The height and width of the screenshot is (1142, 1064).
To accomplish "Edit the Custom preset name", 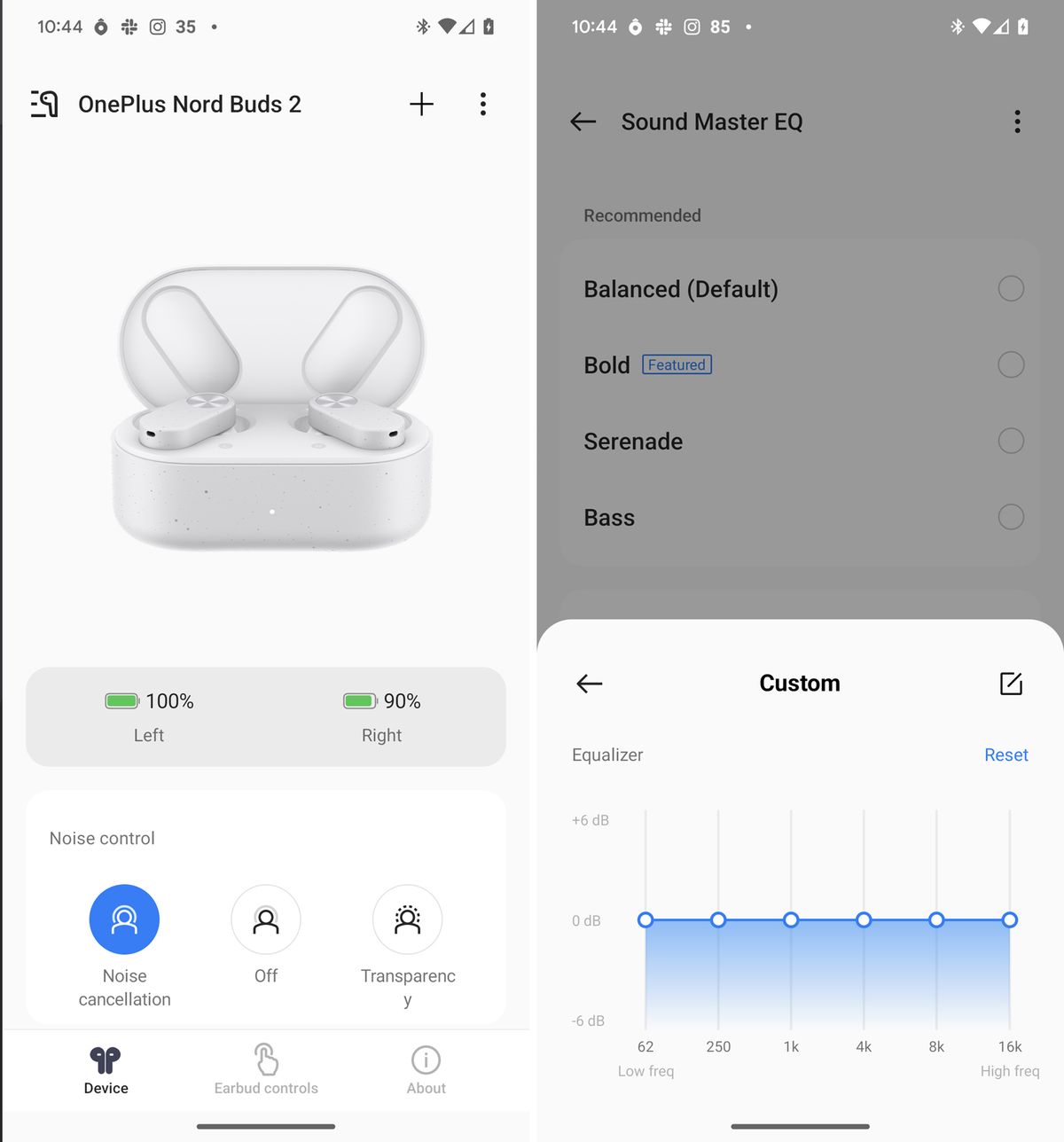I will click(1011, 684).
